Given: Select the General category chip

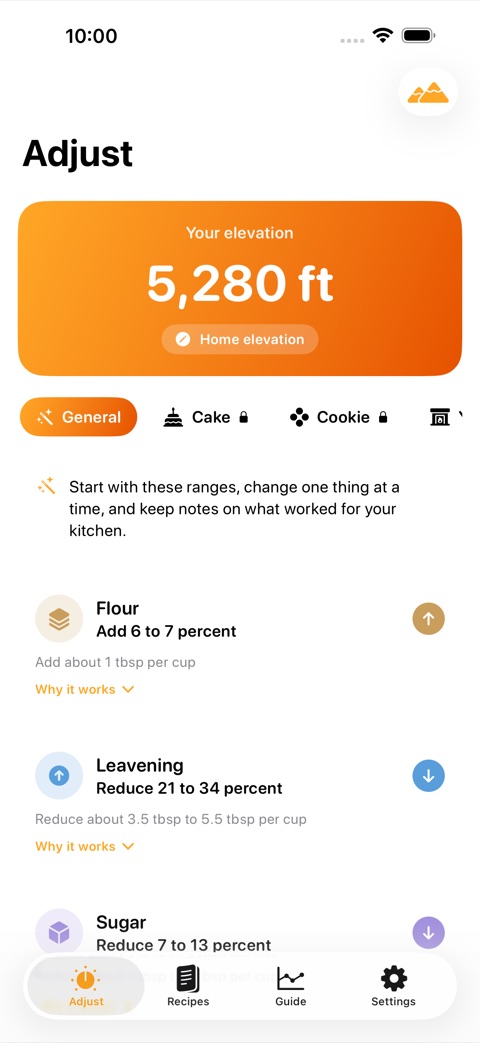Looking at the screenshot, I should pyautogui.click(x=78, y=417).
